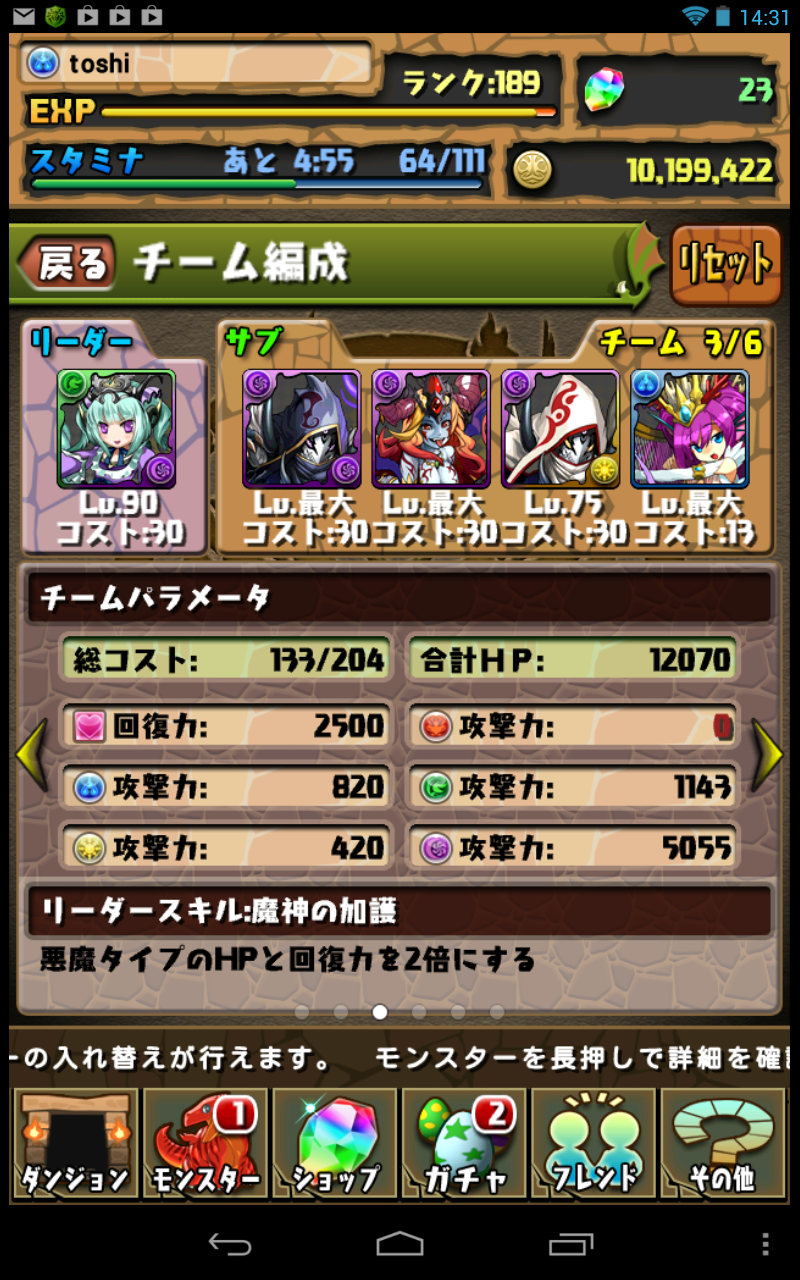Open the ダンジョン dungeon tab
The width and height of the screenshot is (800, 1280).
[x=75, y=1144]
